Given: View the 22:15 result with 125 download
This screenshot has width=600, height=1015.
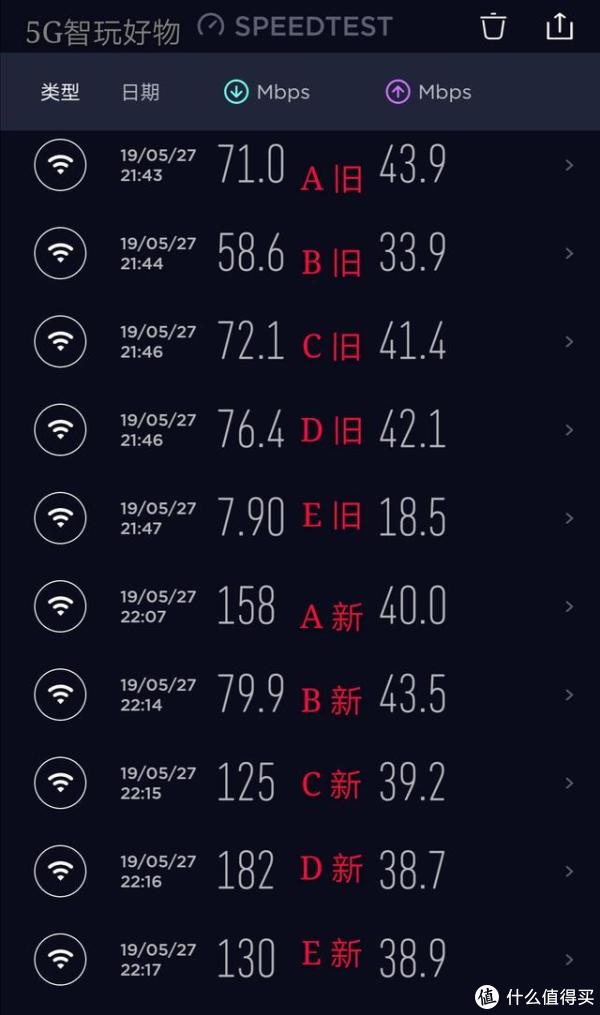Looking at the screenshot, I should (300, 782).
